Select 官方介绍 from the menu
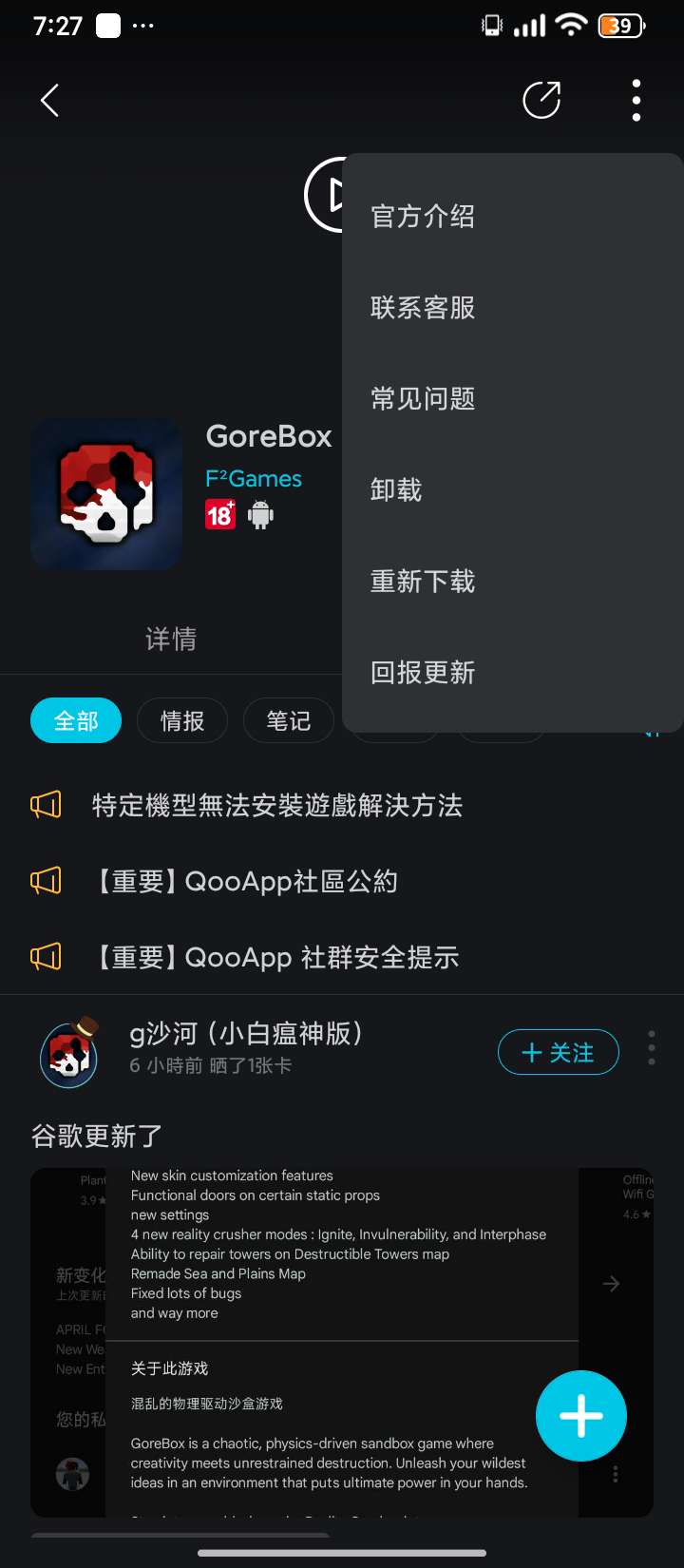This screenshot has width=684, height=1568. click(423, 217)
